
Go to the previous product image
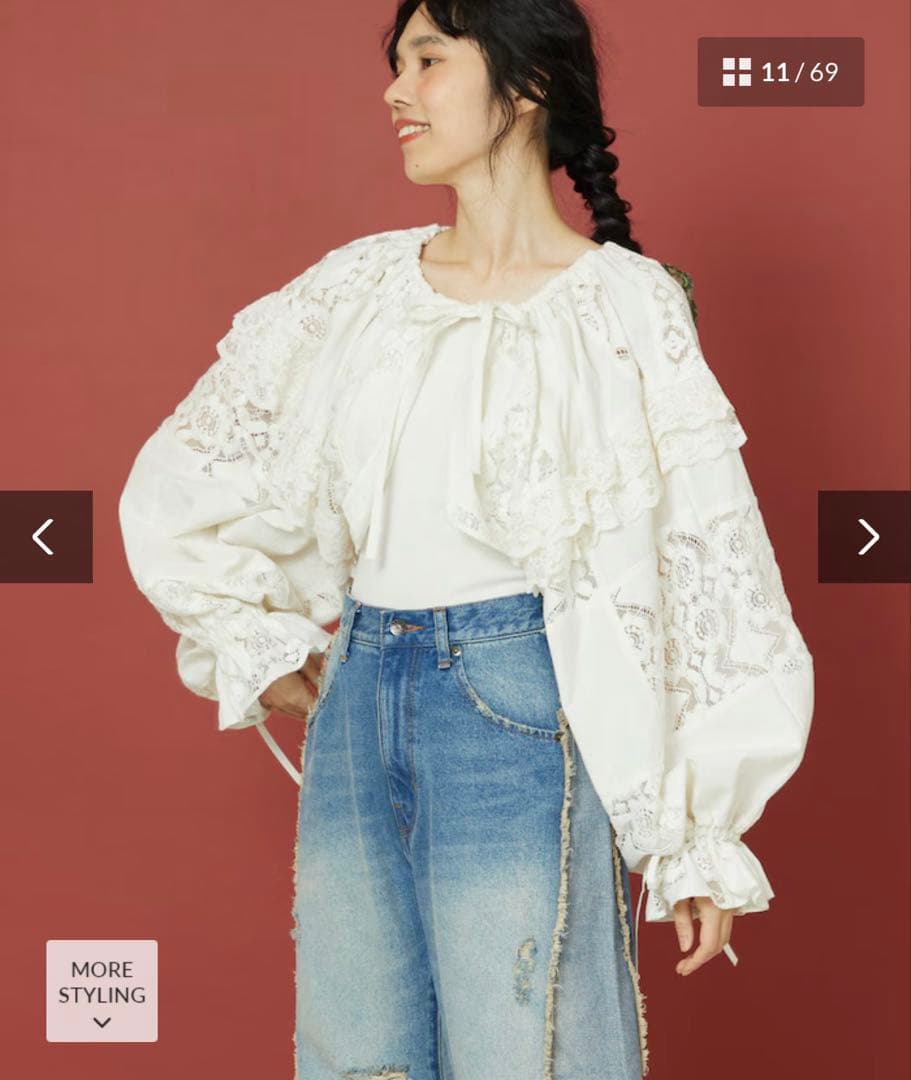(x=45, y=537)
